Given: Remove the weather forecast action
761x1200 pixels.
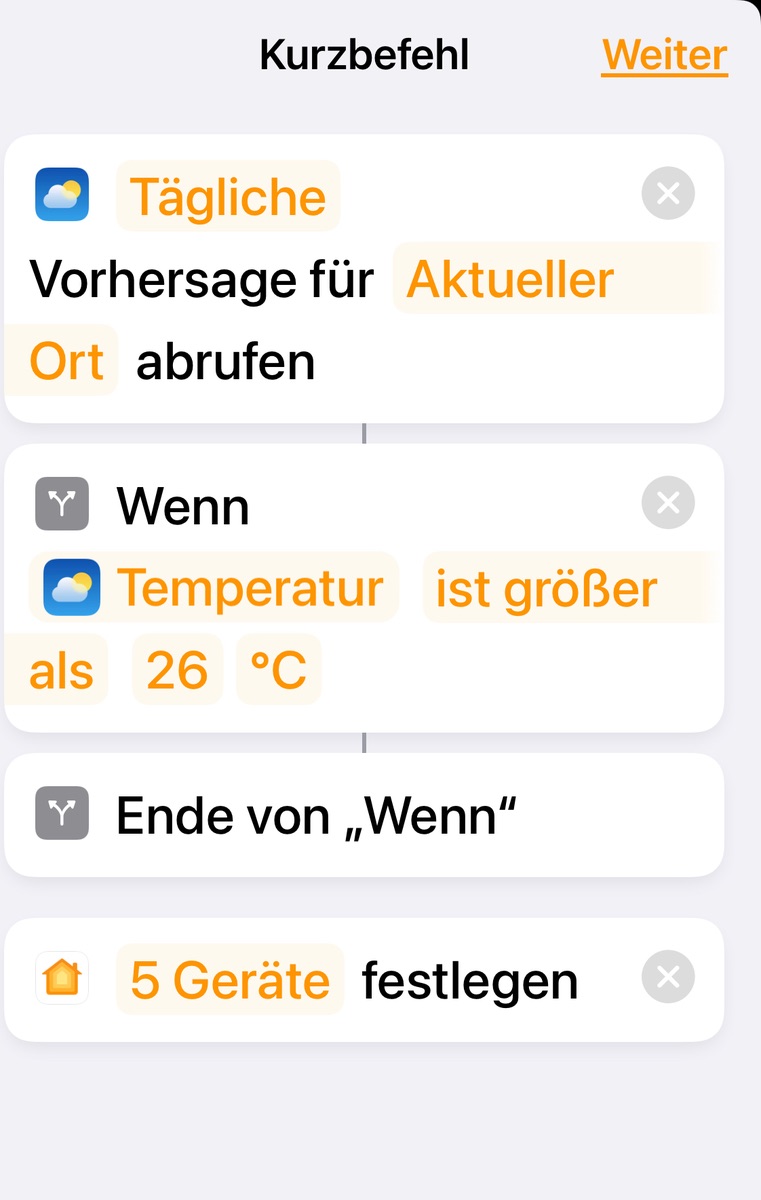Looking at the screenshot, I should [668, 193].
